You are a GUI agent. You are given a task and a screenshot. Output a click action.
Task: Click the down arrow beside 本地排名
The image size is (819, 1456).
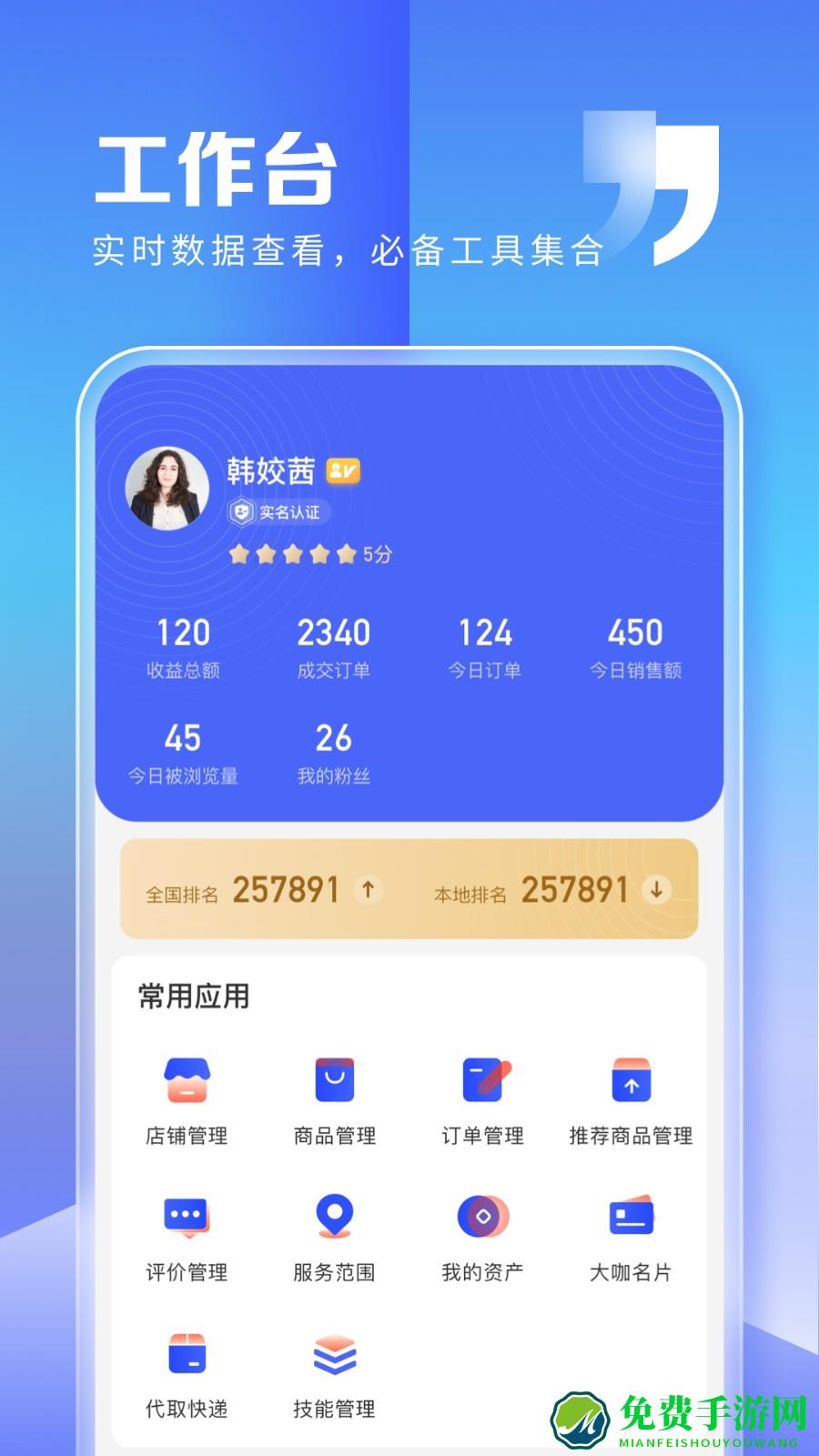point(658,889)
